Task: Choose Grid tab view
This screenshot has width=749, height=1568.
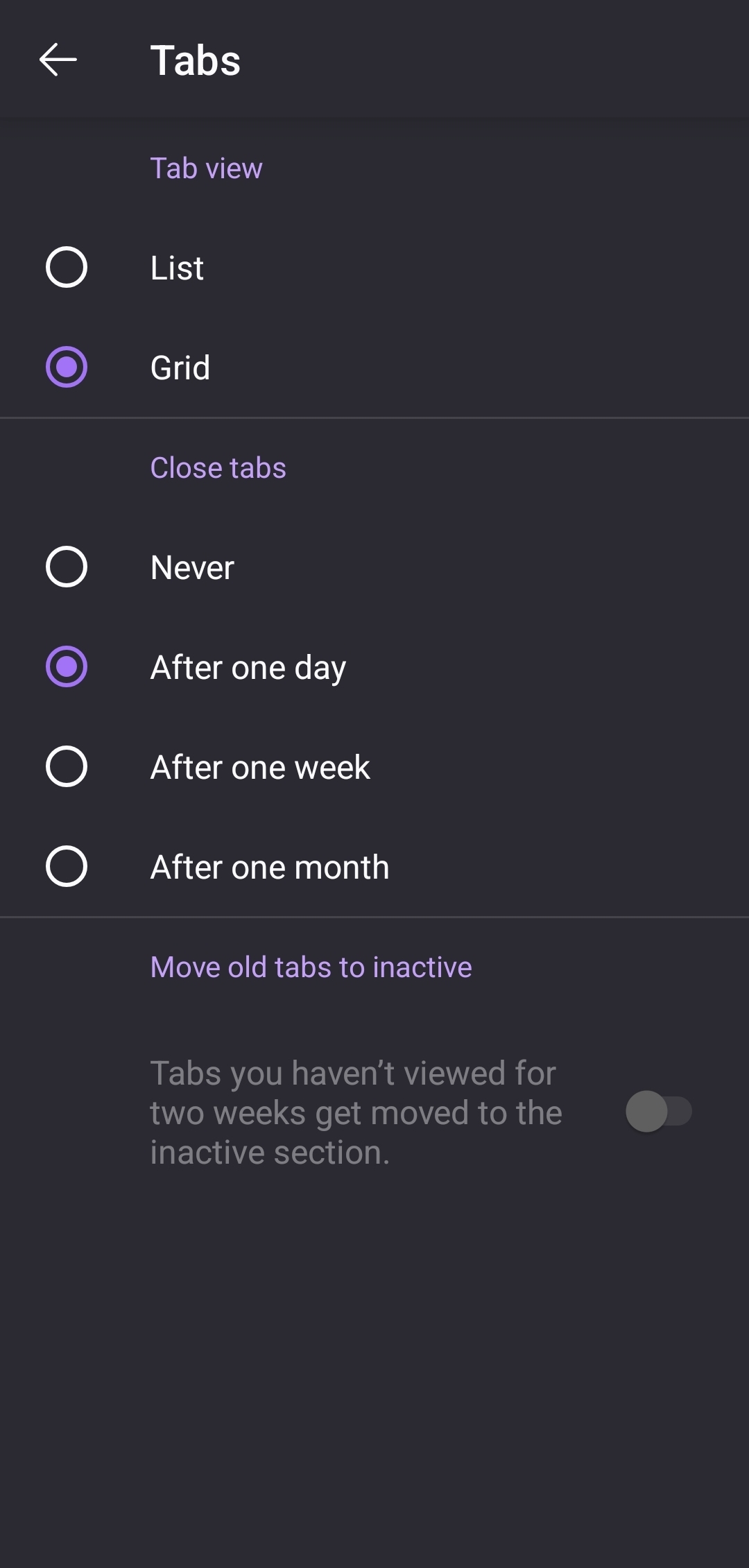Action: click(x=67, y=367)
